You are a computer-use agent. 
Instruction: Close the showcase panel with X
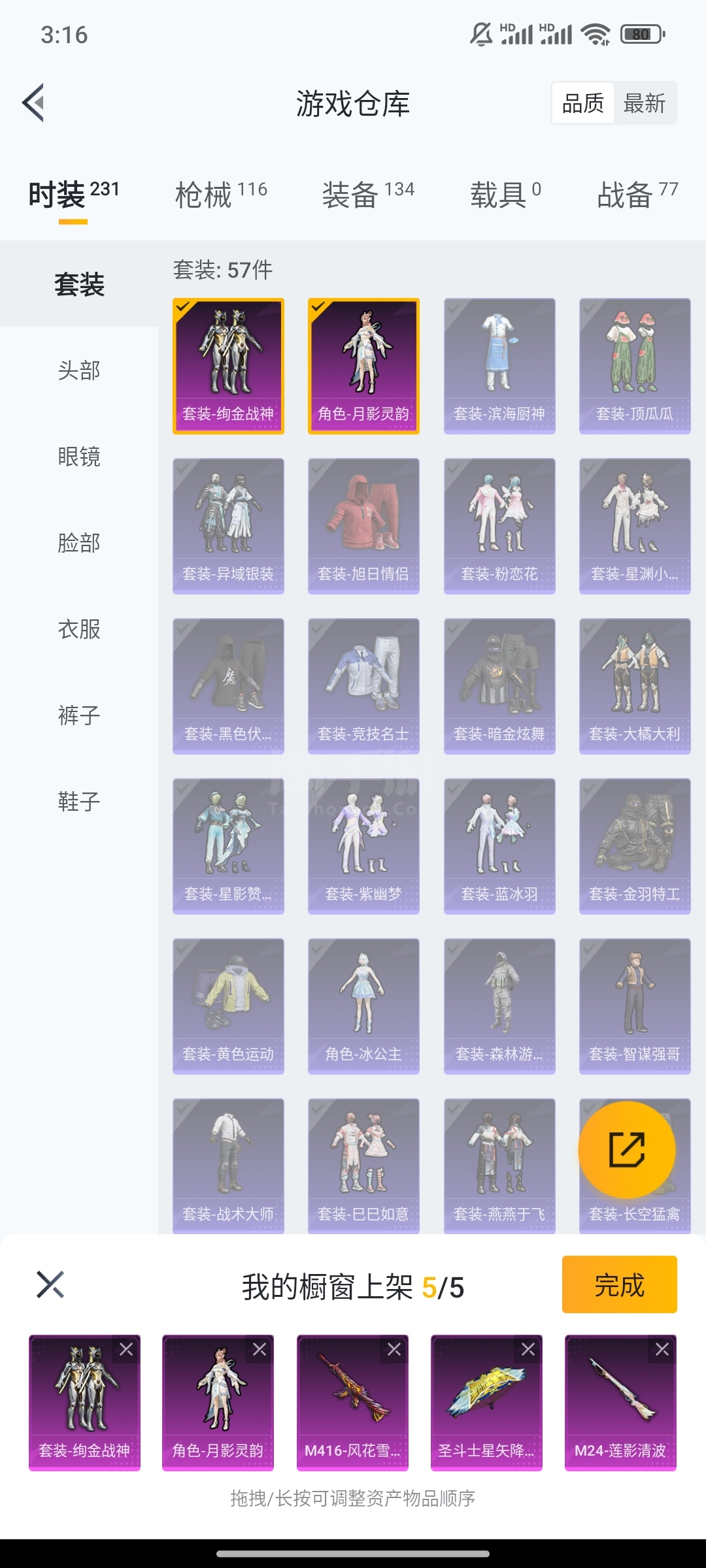pyautogui.click(x=50, y=1284)
